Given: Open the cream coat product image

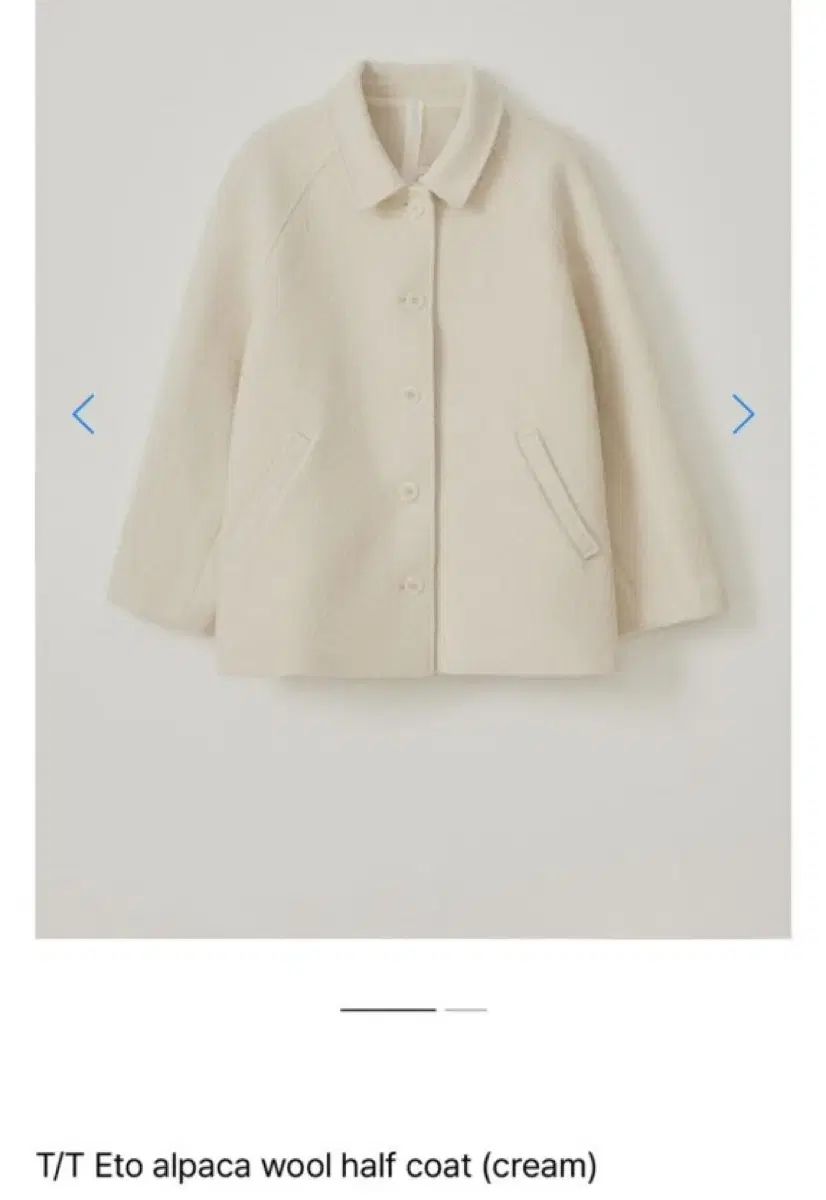Looking at the screenshot, I should (x=413, y=400).
